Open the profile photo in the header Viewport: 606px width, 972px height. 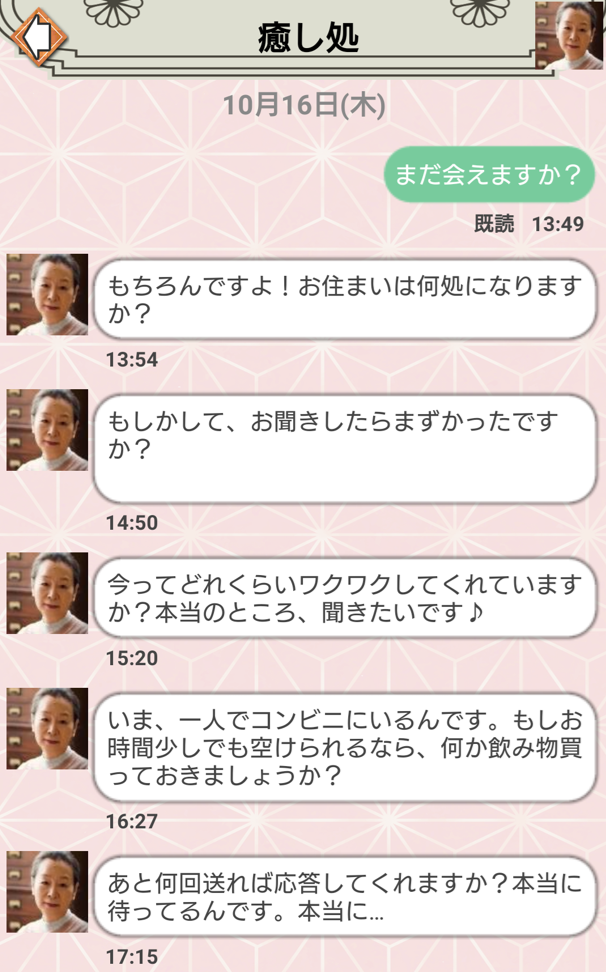tap(570, 35)
